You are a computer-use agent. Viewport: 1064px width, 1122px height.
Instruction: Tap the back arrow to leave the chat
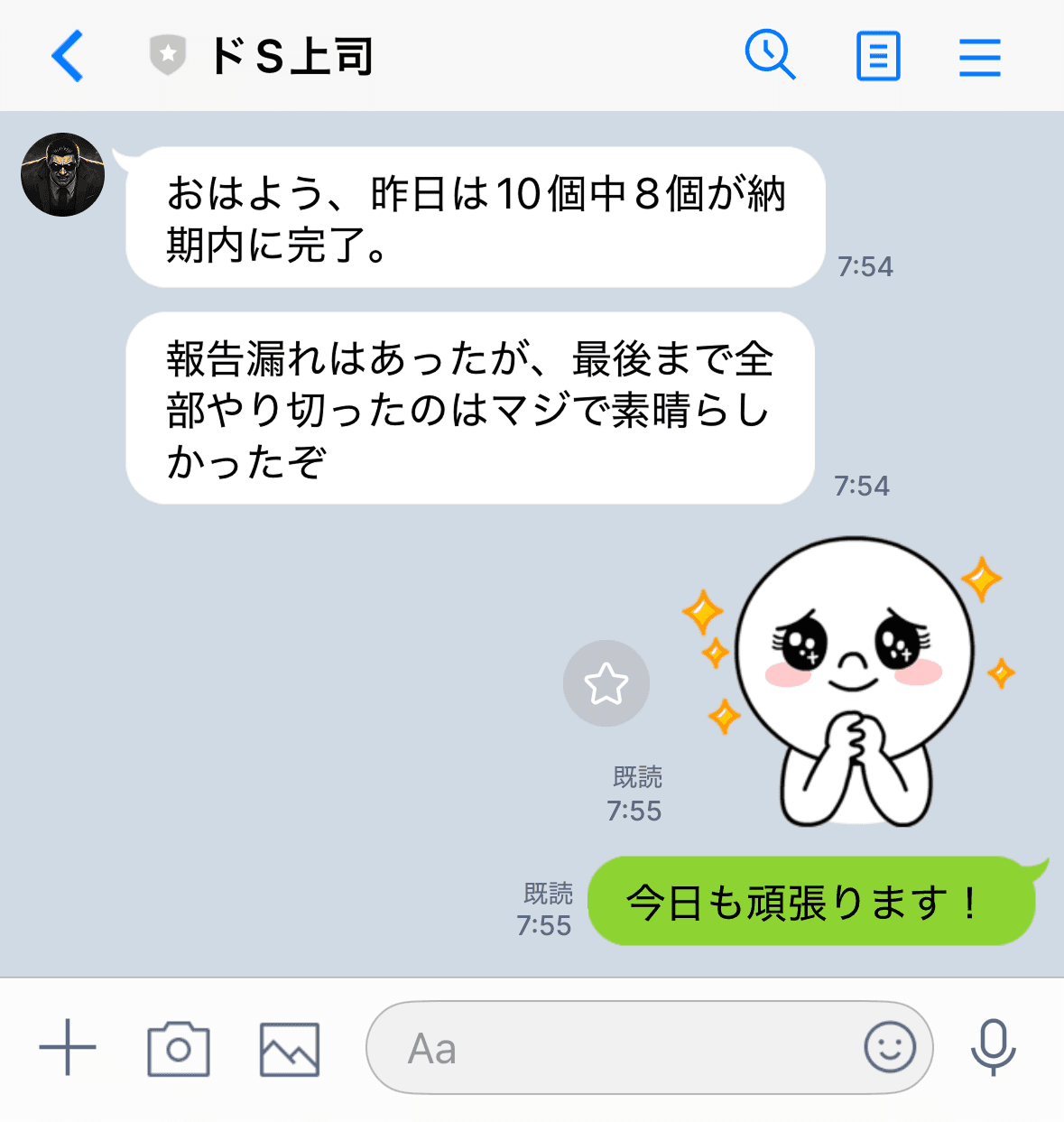pos(68,56)
